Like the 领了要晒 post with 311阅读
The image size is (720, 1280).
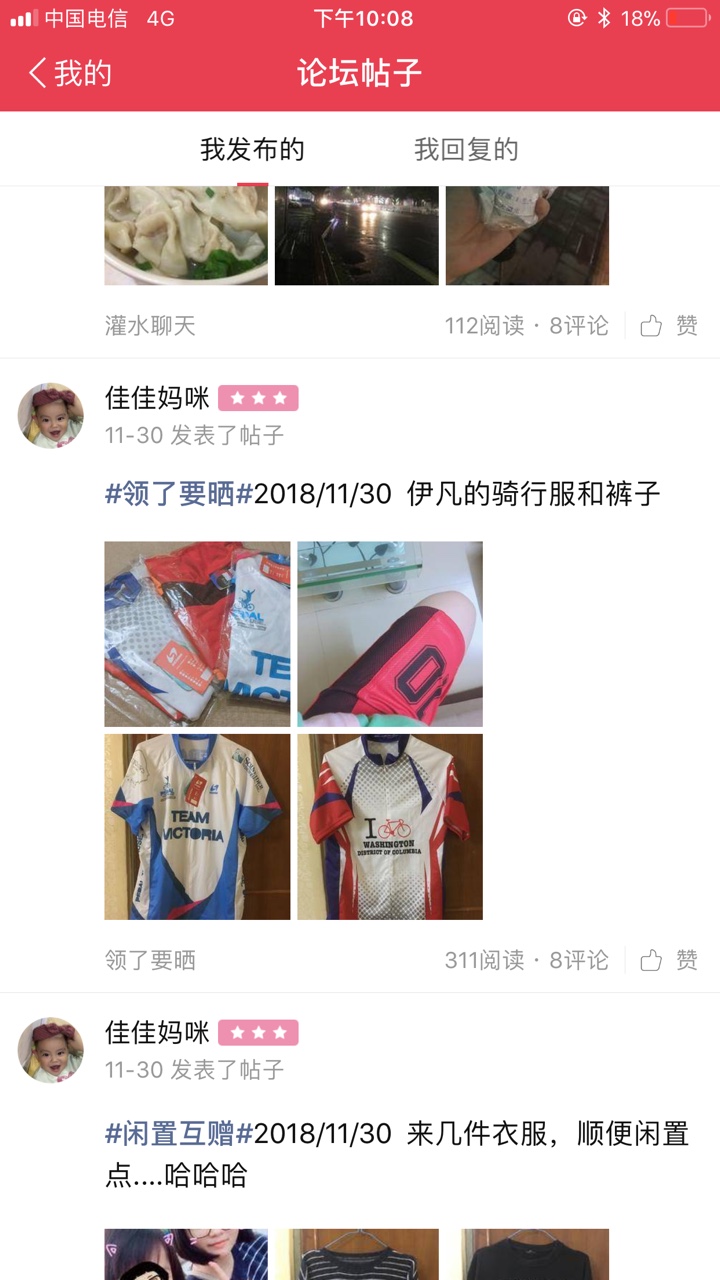(669, 960)
